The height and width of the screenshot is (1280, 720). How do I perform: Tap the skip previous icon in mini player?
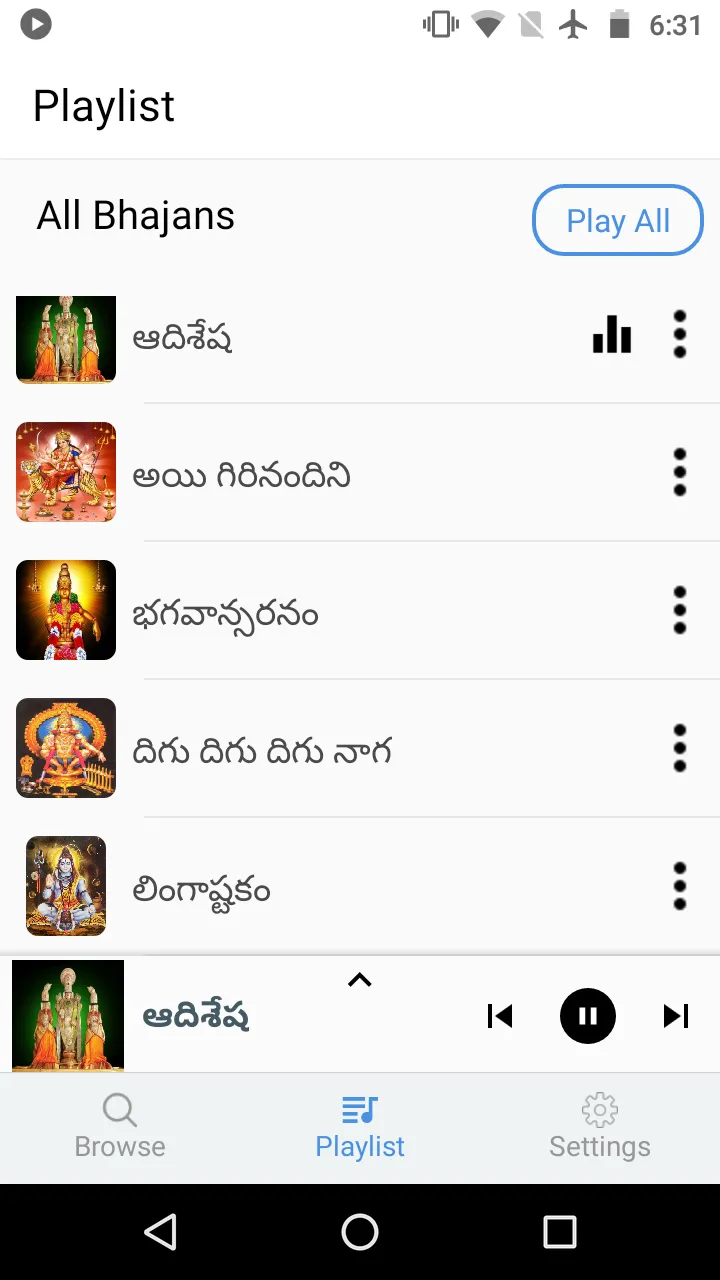tap(500, 1016)
